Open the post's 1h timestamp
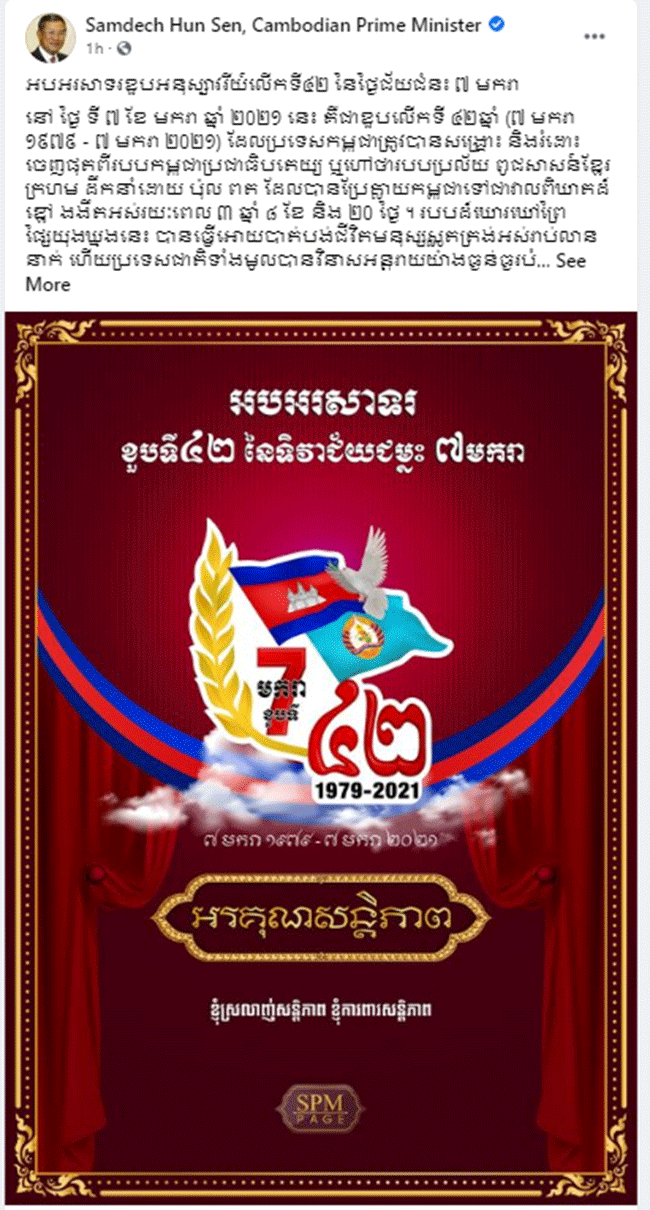This screenshot has height=1210, width=650. click(x=93, y=47)
